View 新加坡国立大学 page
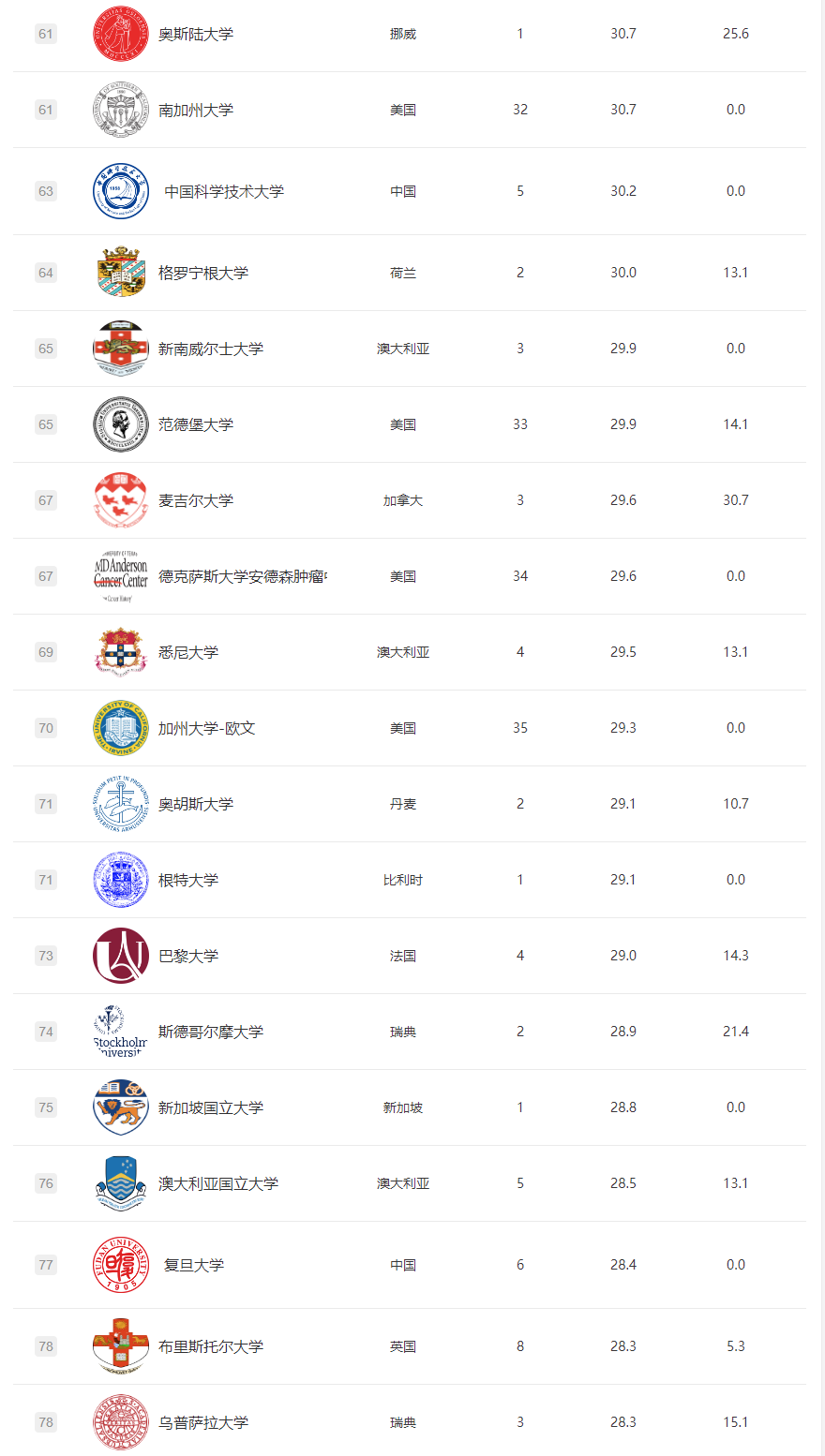This screenshot has height=1456, width=825. click(x=211, y=1107)
